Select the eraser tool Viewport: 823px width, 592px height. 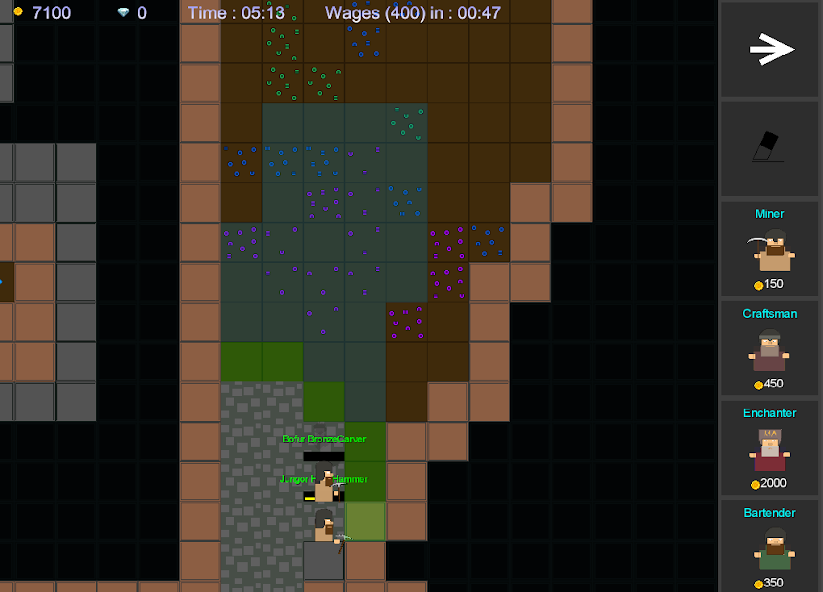coord(770,147)
